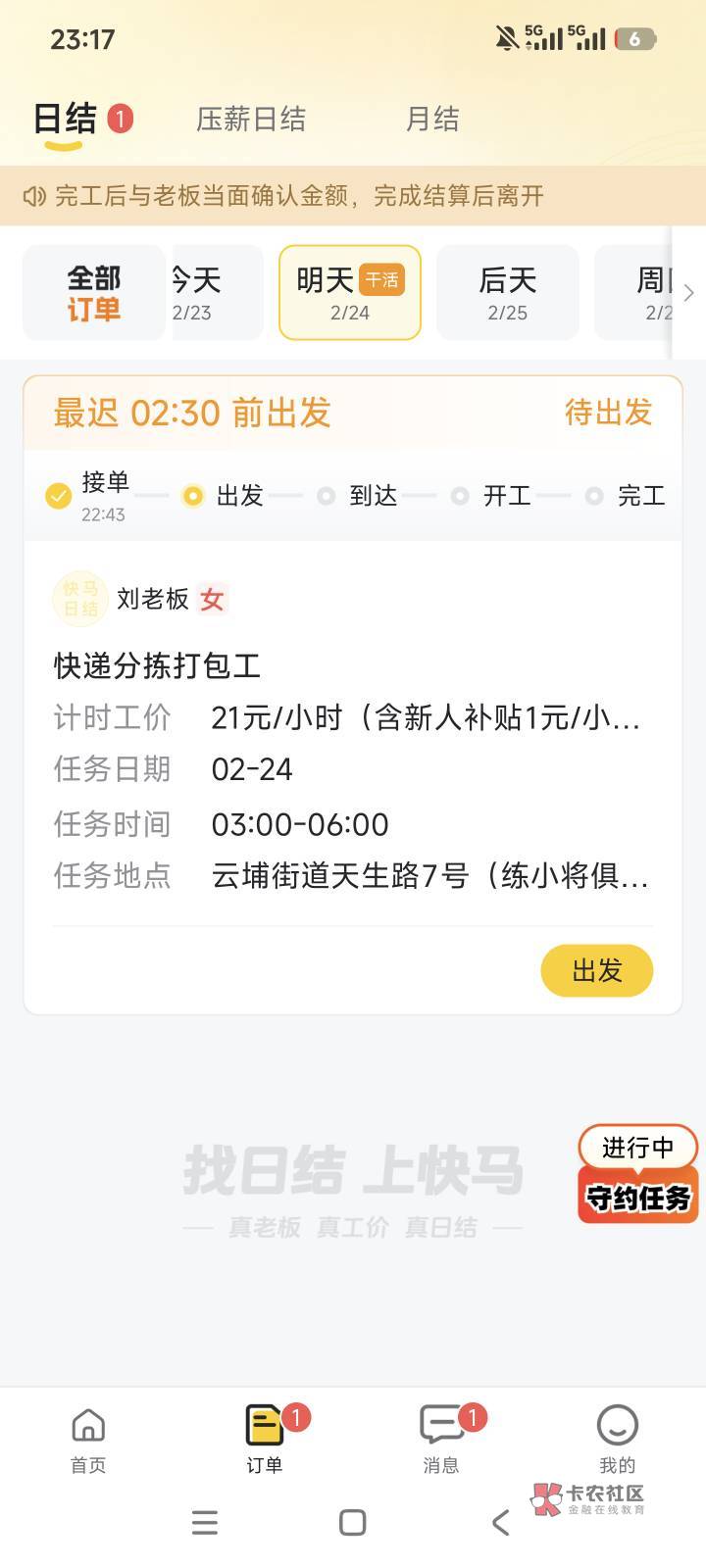Viewport: 706px width, 1568px height.
Task: Select the 明天 2/24 date chip
Action: (350, 293)
